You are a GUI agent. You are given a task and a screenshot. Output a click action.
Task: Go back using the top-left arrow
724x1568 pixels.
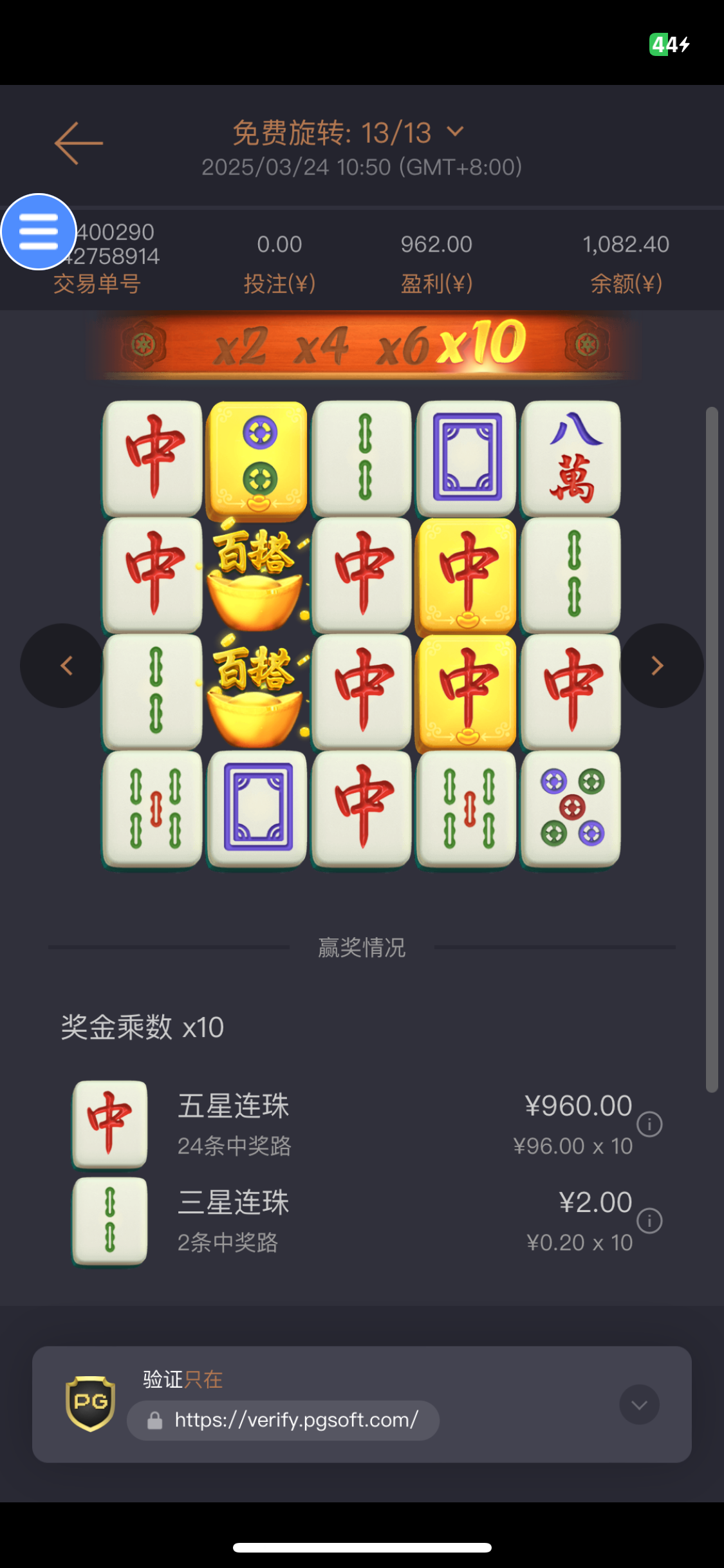pyautogui.click(x=79, y=143)
